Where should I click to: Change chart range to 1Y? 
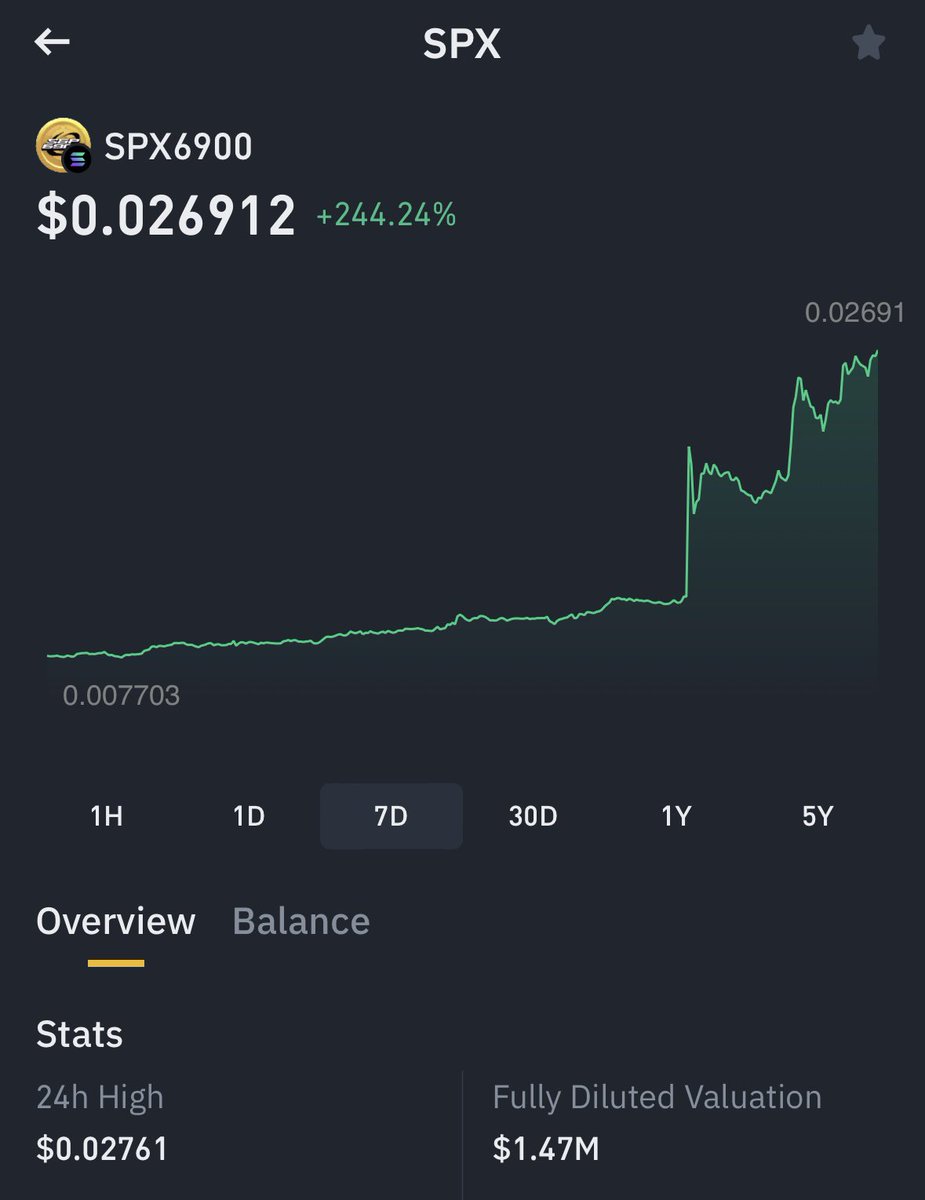[676, 816]
